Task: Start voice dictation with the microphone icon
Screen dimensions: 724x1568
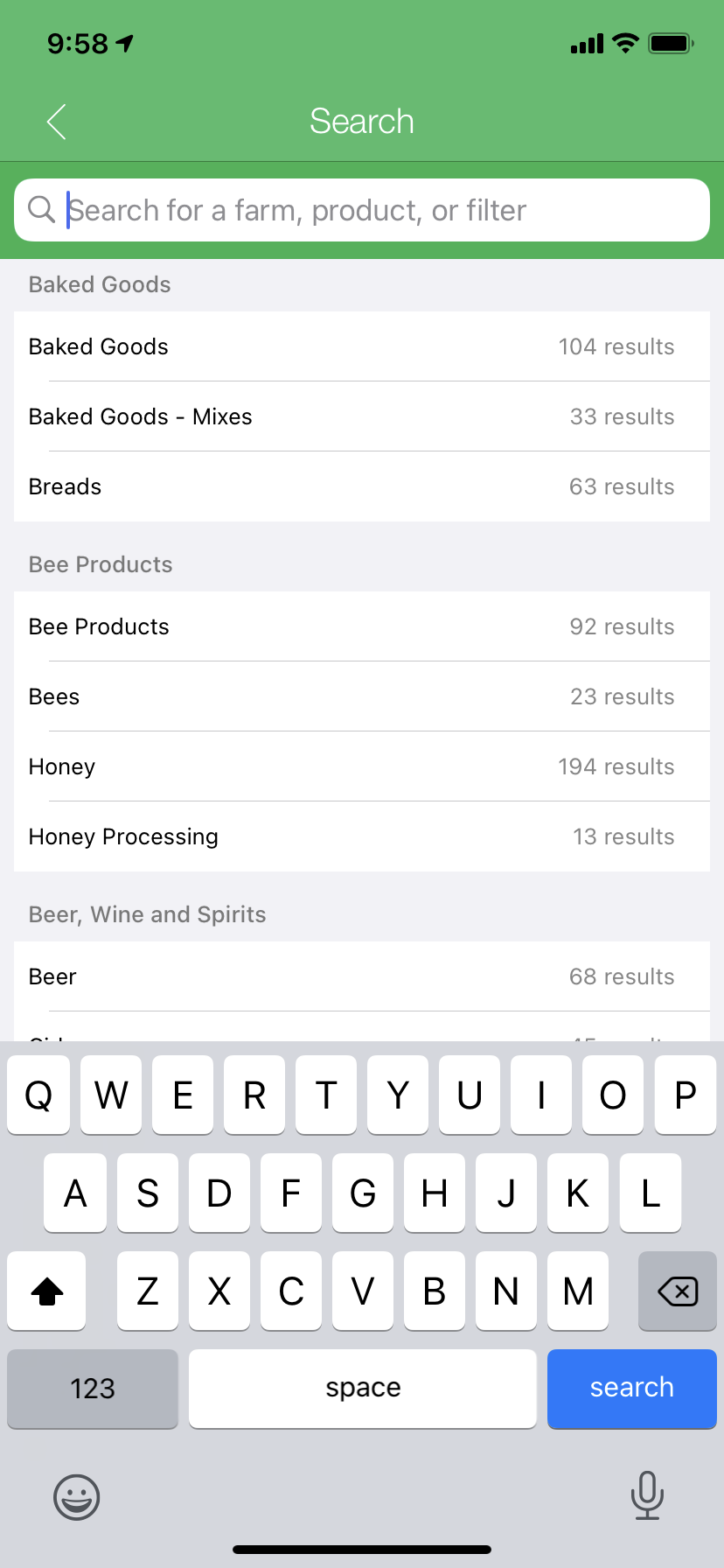Action: [647, 1495]
